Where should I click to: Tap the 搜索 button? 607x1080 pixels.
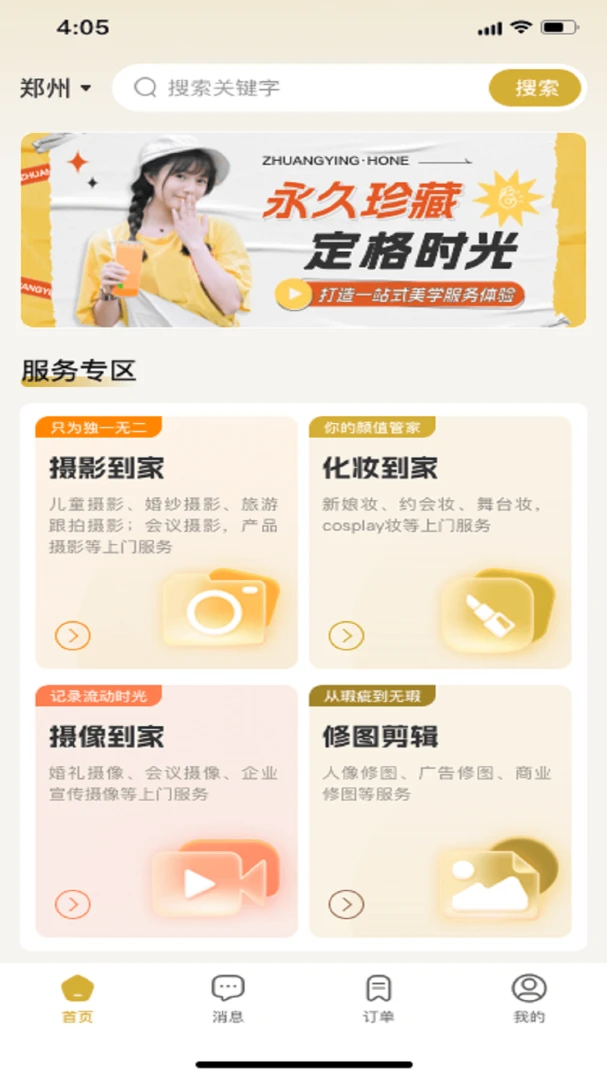tap(535, 88)
